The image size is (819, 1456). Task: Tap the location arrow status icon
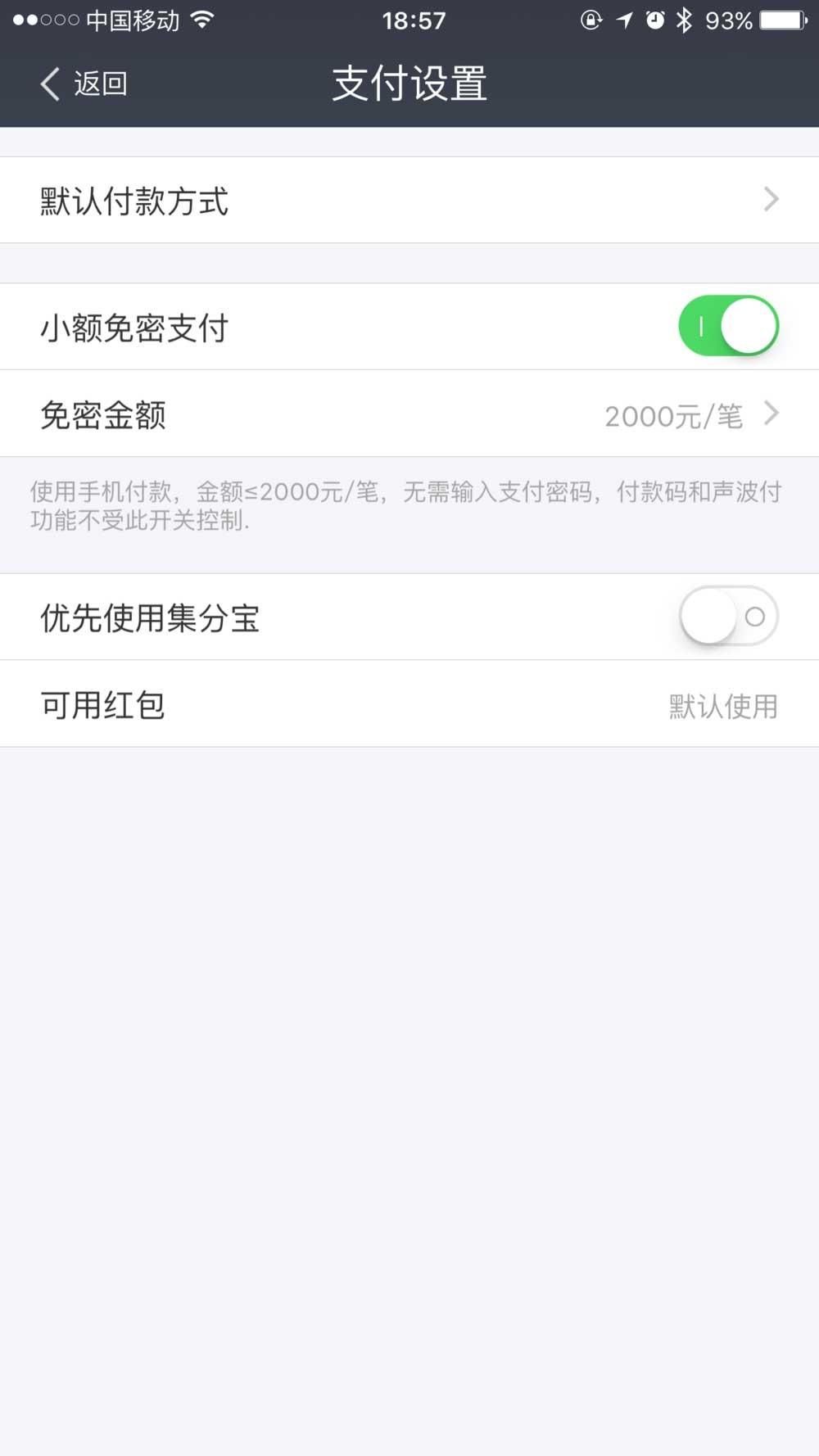click(x=624, y=20)
